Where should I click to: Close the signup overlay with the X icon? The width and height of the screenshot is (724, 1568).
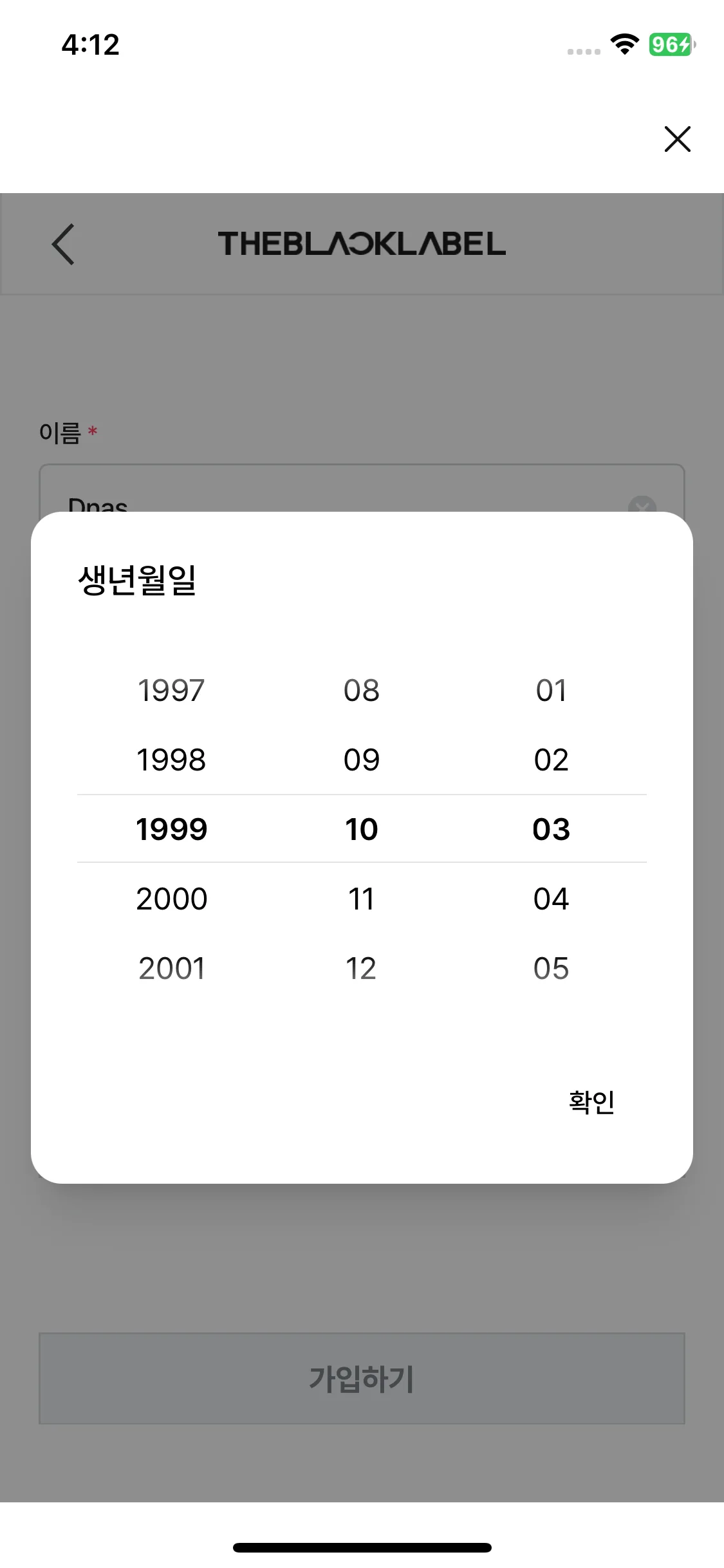coord(677,139)
